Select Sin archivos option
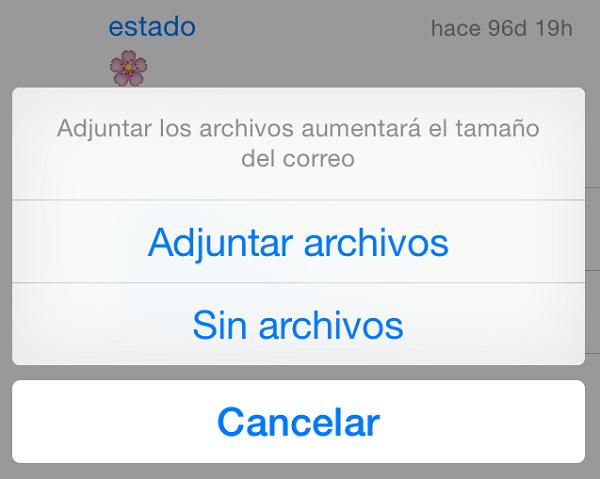600x479 pixels. point(298,324)
